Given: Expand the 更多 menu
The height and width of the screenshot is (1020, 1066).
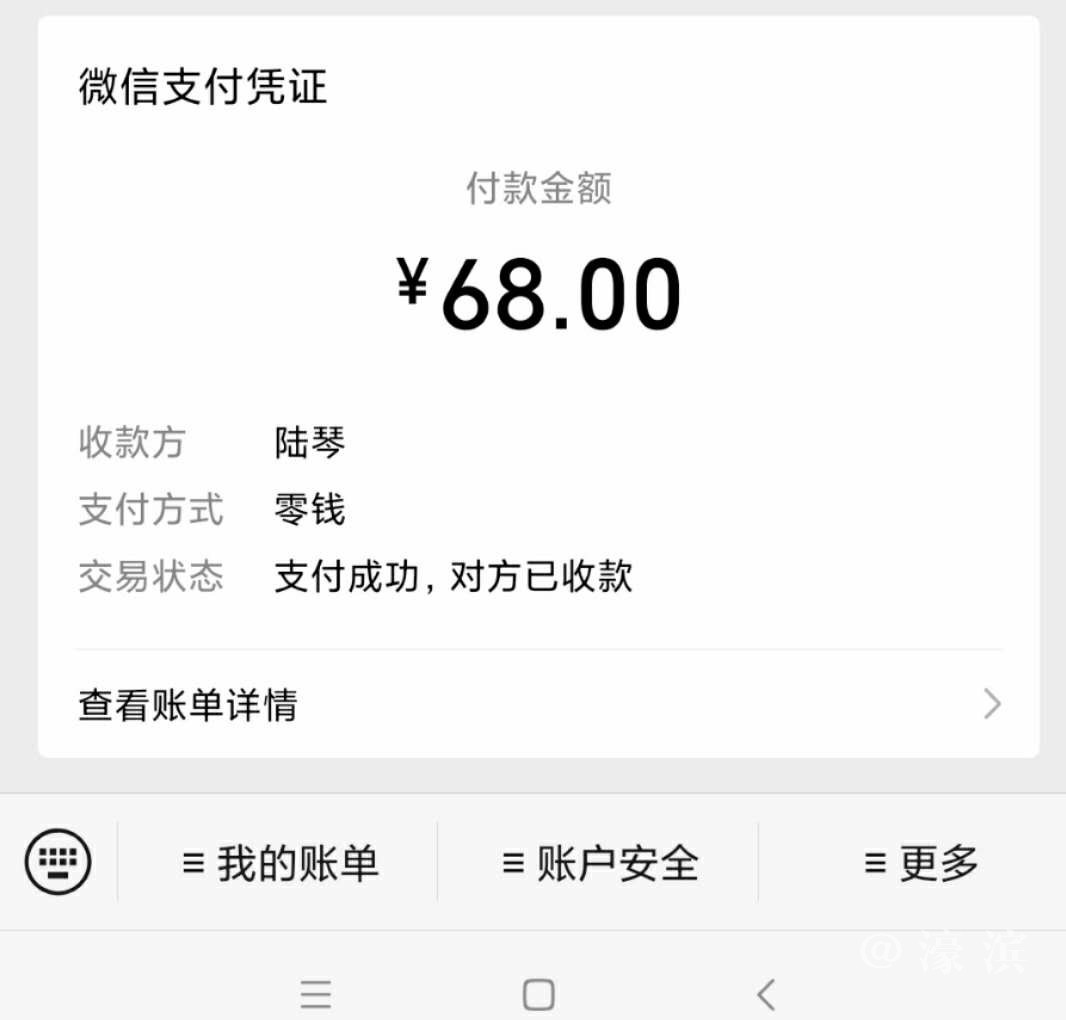Looking at the screenshot, I should point(920,863).
